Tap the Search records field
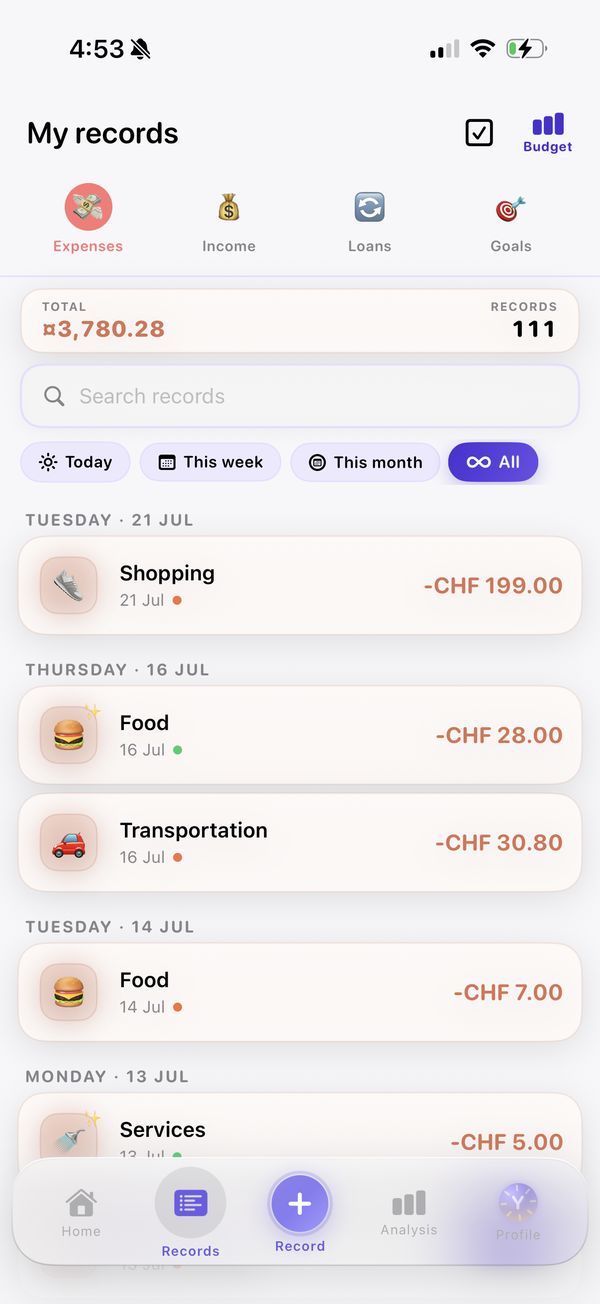 pos(300,396)
